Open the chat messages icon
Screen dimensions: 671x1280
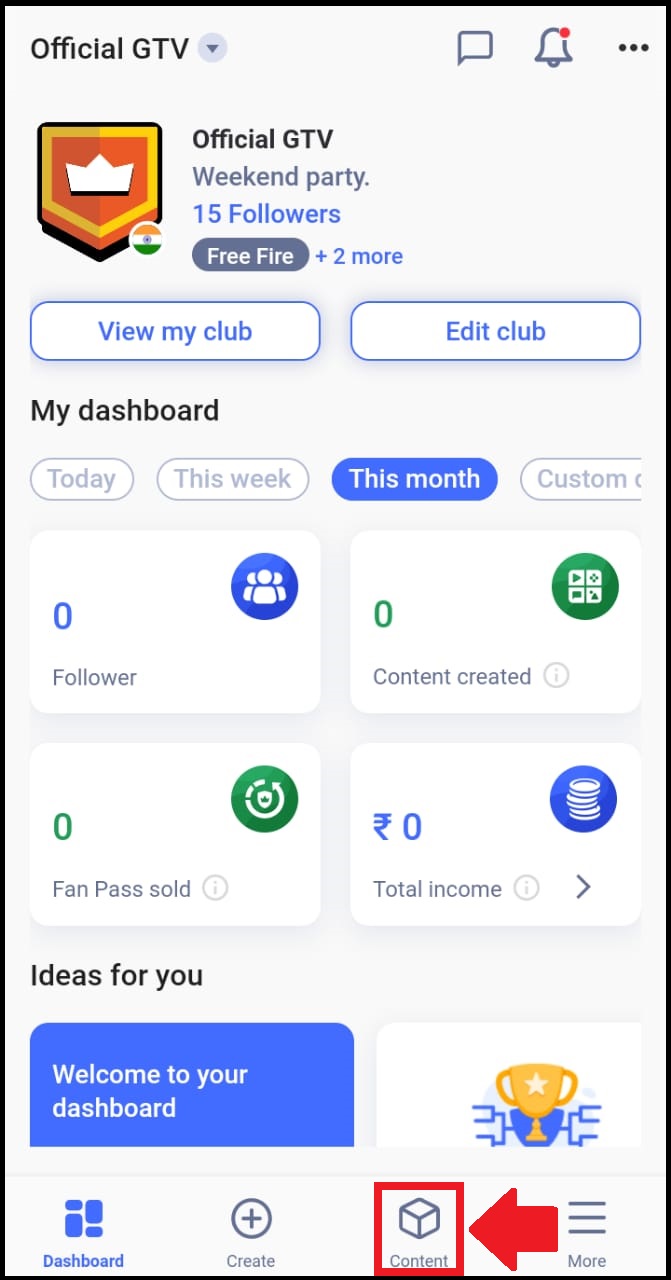pyautogui.click(x=475, y=48)
